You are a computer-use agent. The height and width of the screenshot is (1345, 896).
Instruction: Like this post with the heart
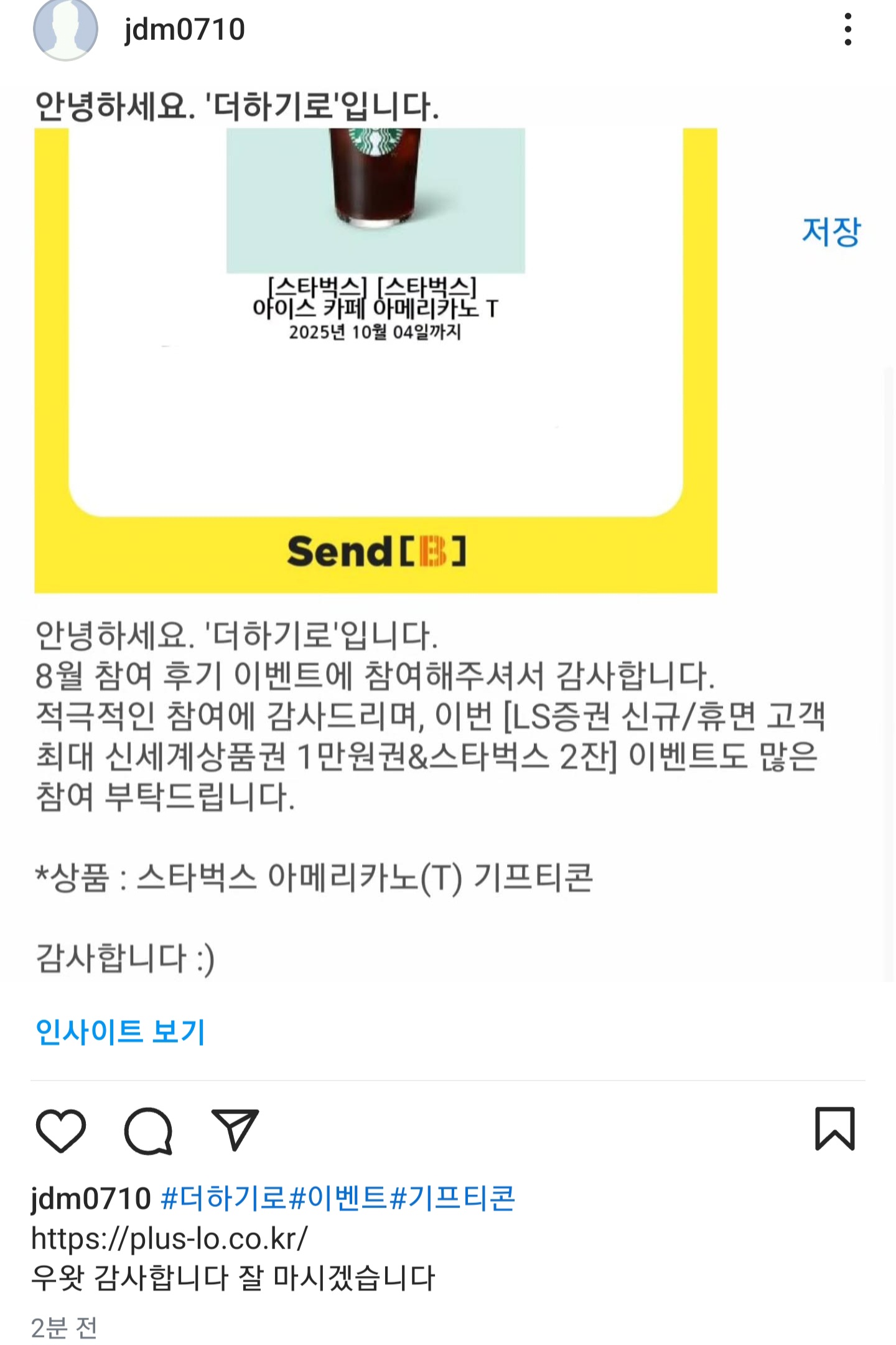click(x=61, y=1130)
